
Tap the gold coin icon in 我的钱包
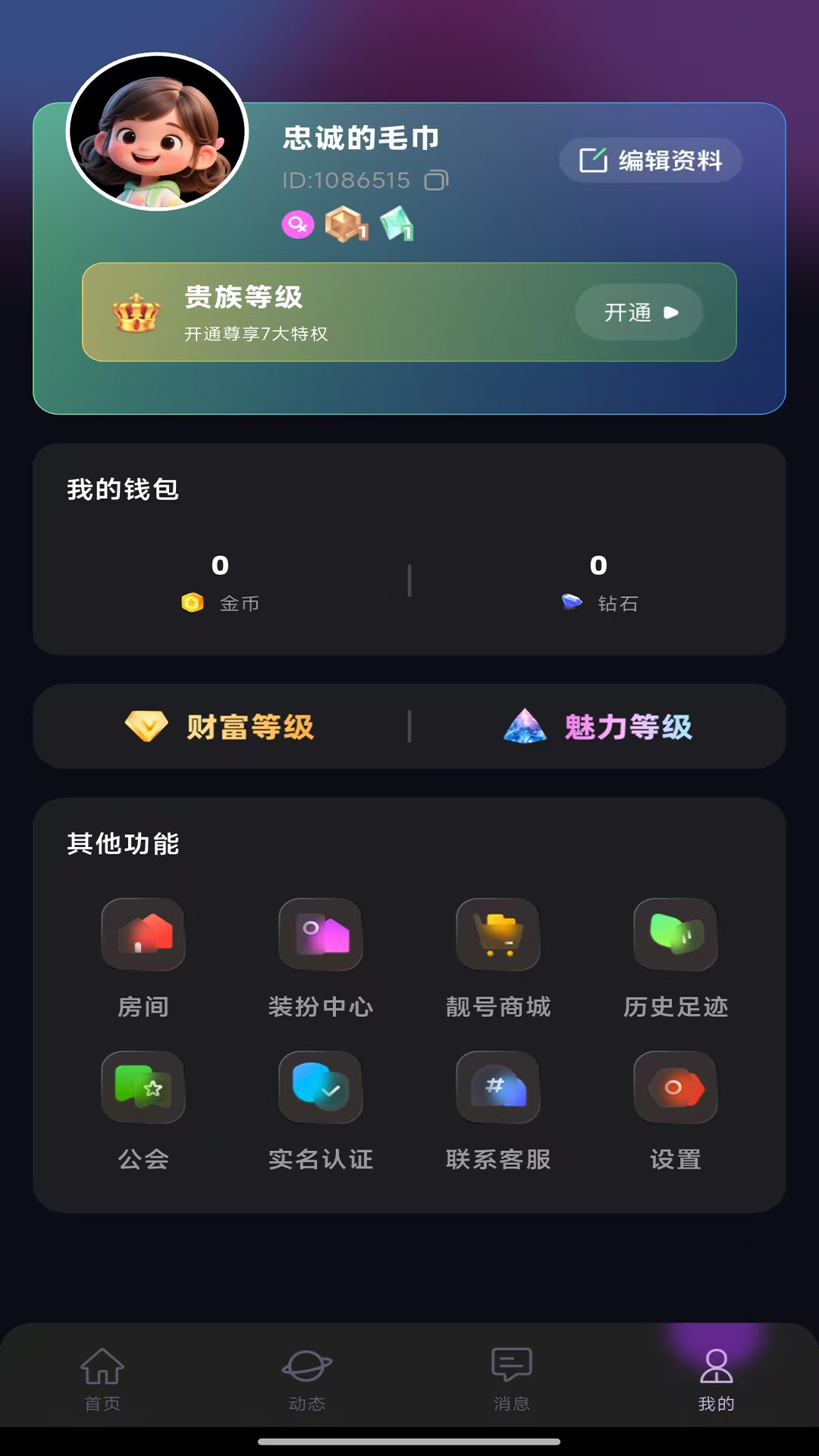click(192, 603)
